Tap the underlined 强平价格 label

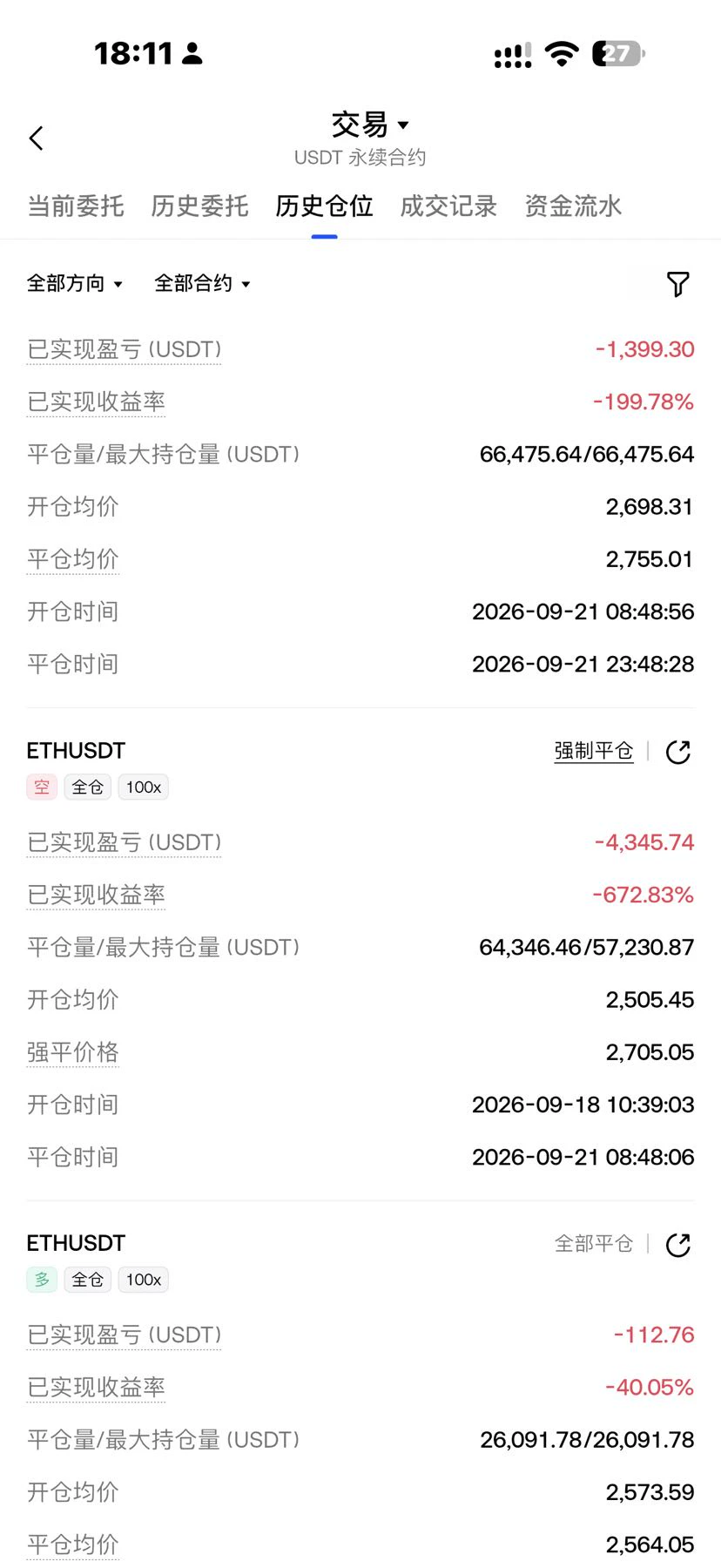pyautogui.click(x=72, y=1052)
